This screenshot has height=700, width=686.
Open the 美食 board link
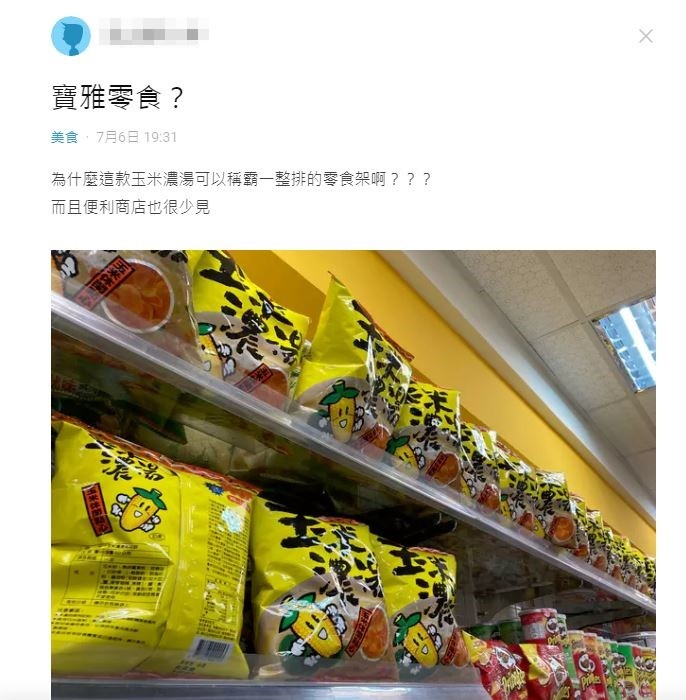(64, 137)
